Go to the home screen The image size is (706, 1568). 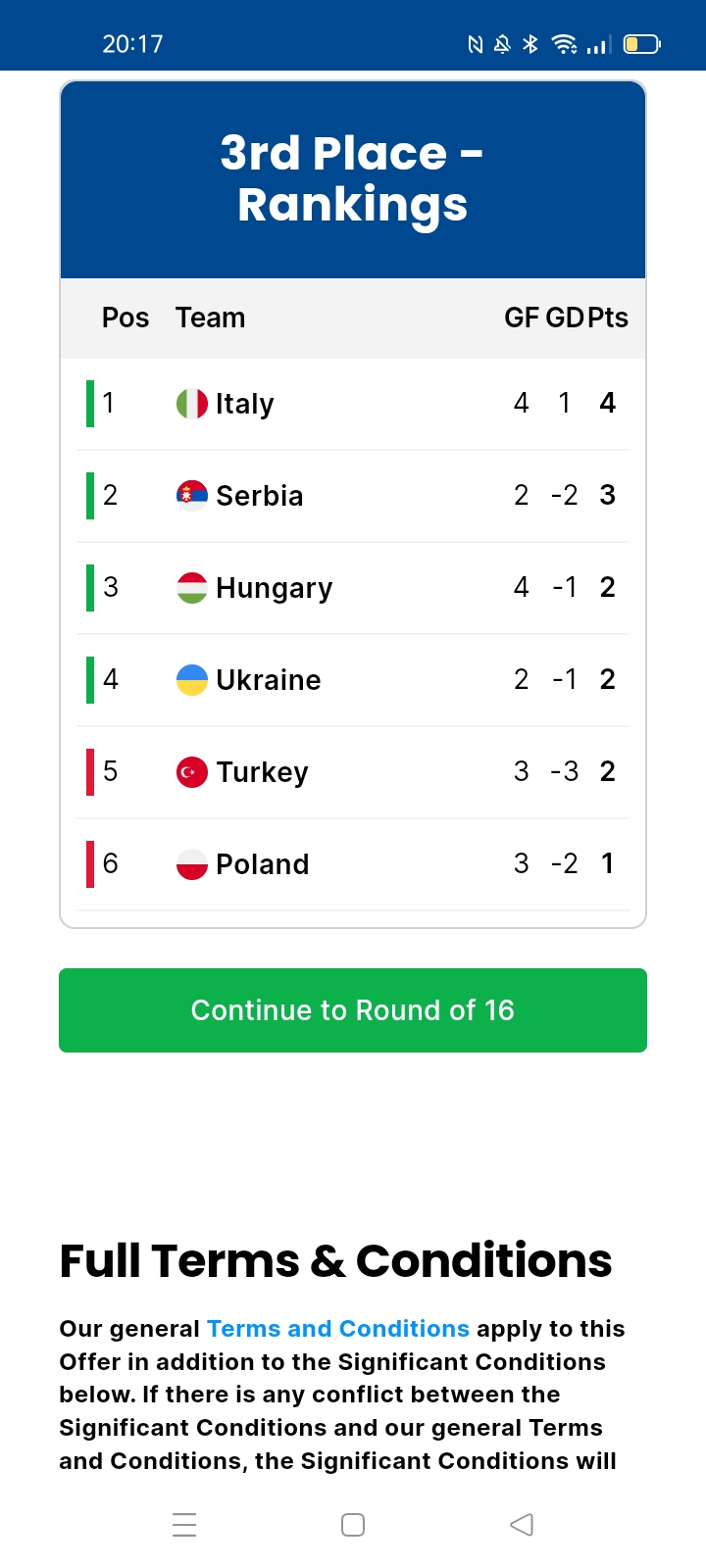pos(353,1525)
